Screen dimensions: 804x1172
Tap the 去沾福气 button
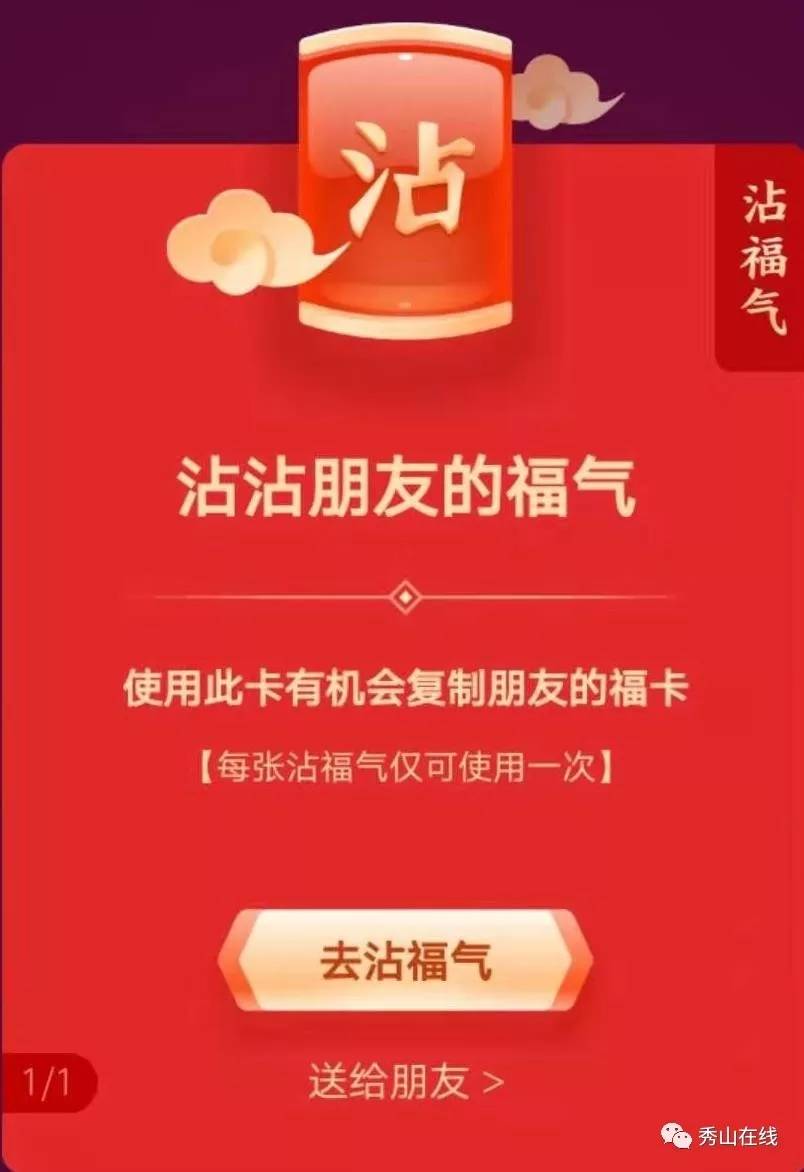click(x=404, y=961)
